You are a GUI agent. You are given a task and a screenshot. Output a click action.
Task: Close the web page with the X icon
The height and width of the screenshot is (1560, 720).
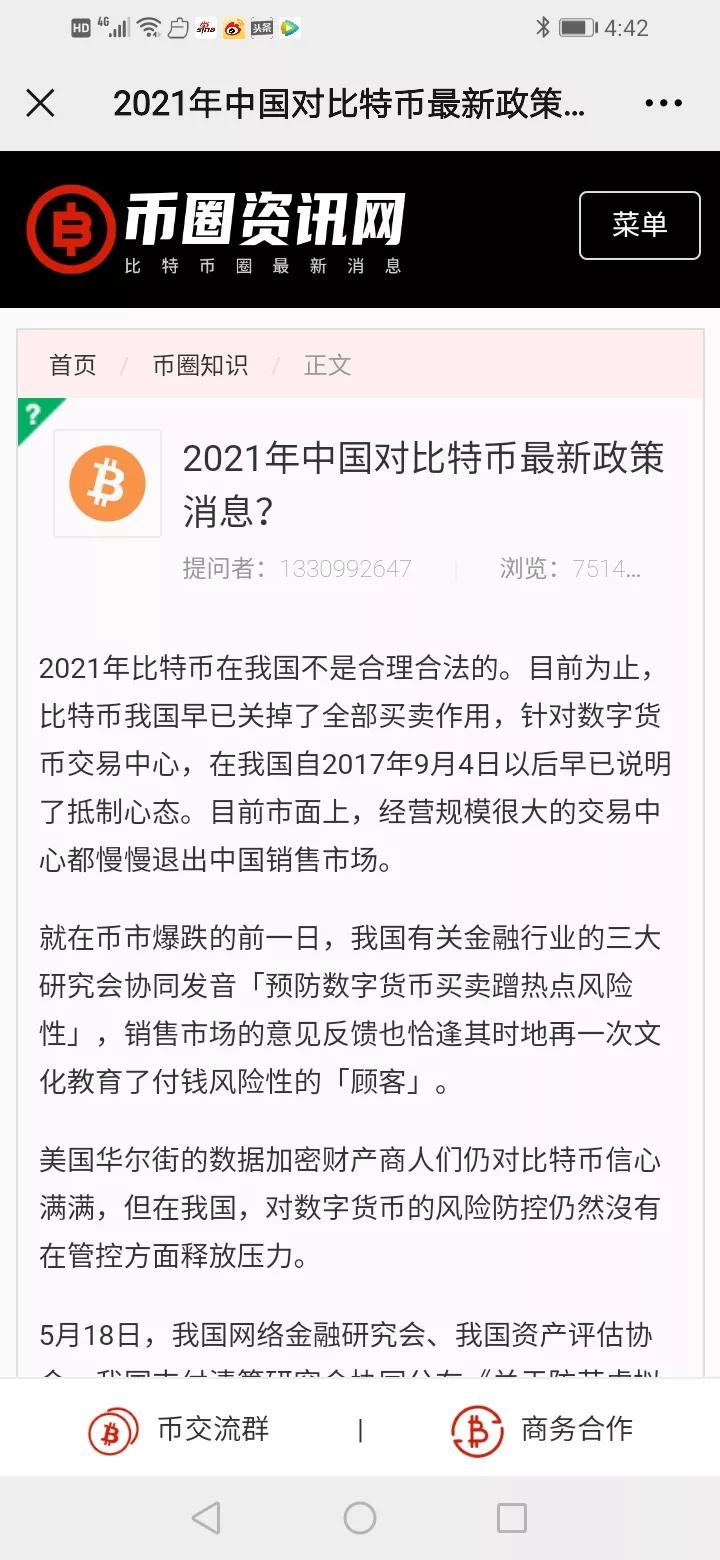(x=40, y=103)
